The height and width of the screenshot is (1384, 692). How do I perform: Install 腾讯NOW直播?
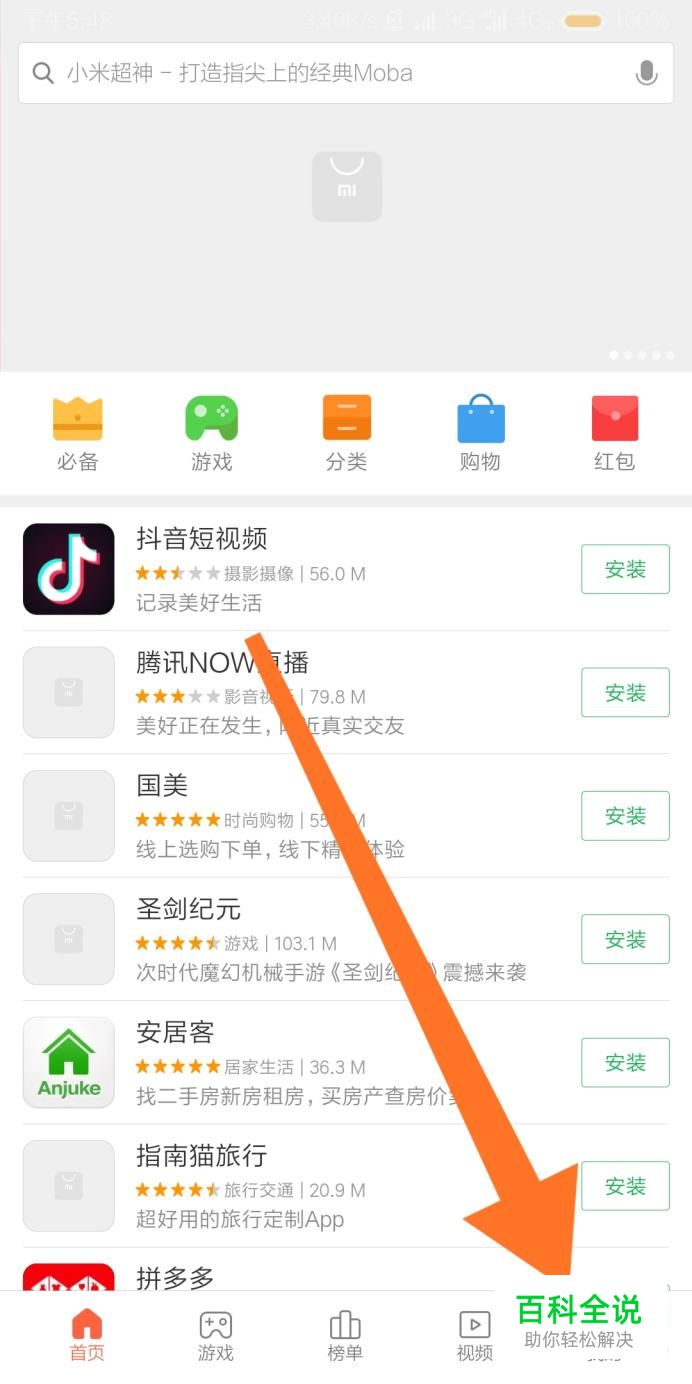coord(625,692)
